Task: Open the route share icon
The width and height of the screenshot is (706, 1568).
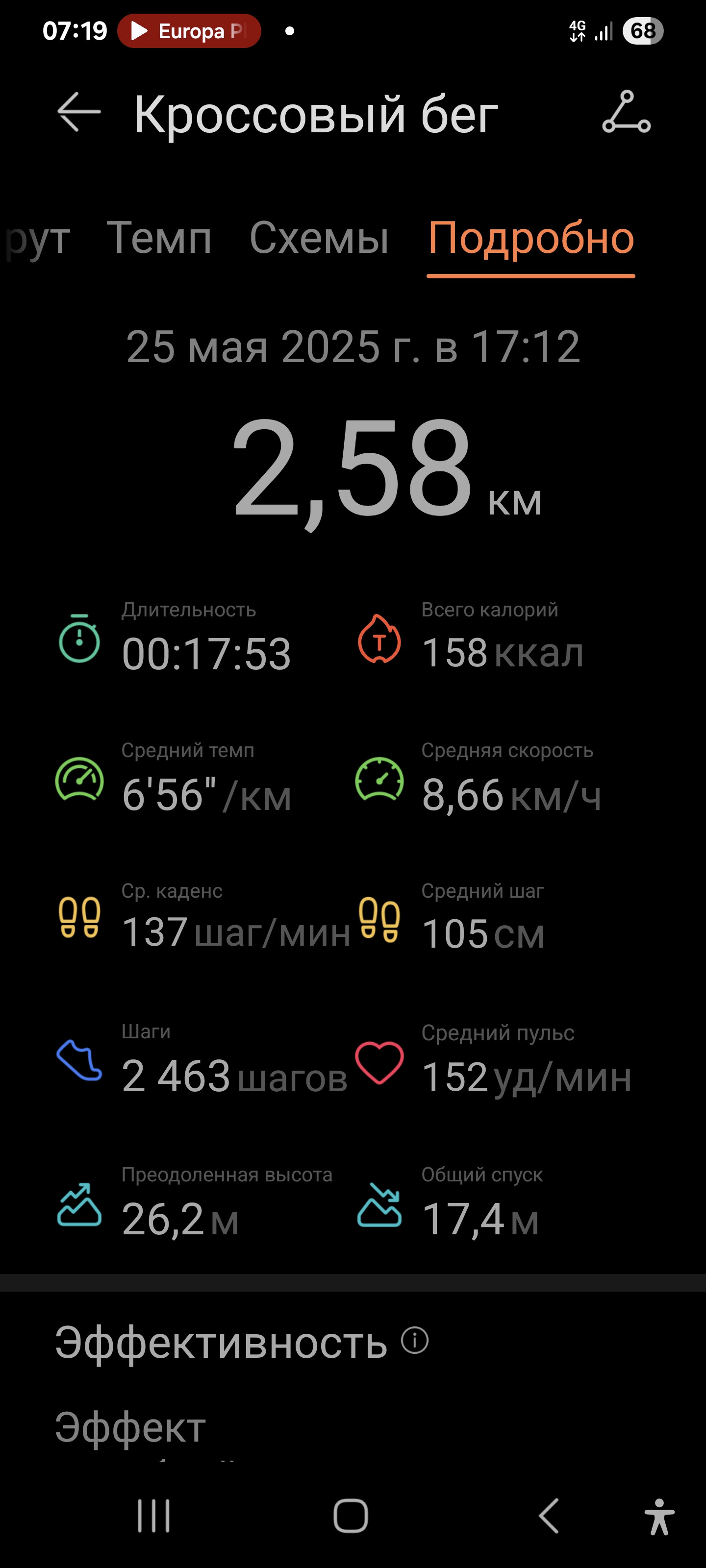Action: [x=626, y=112]
